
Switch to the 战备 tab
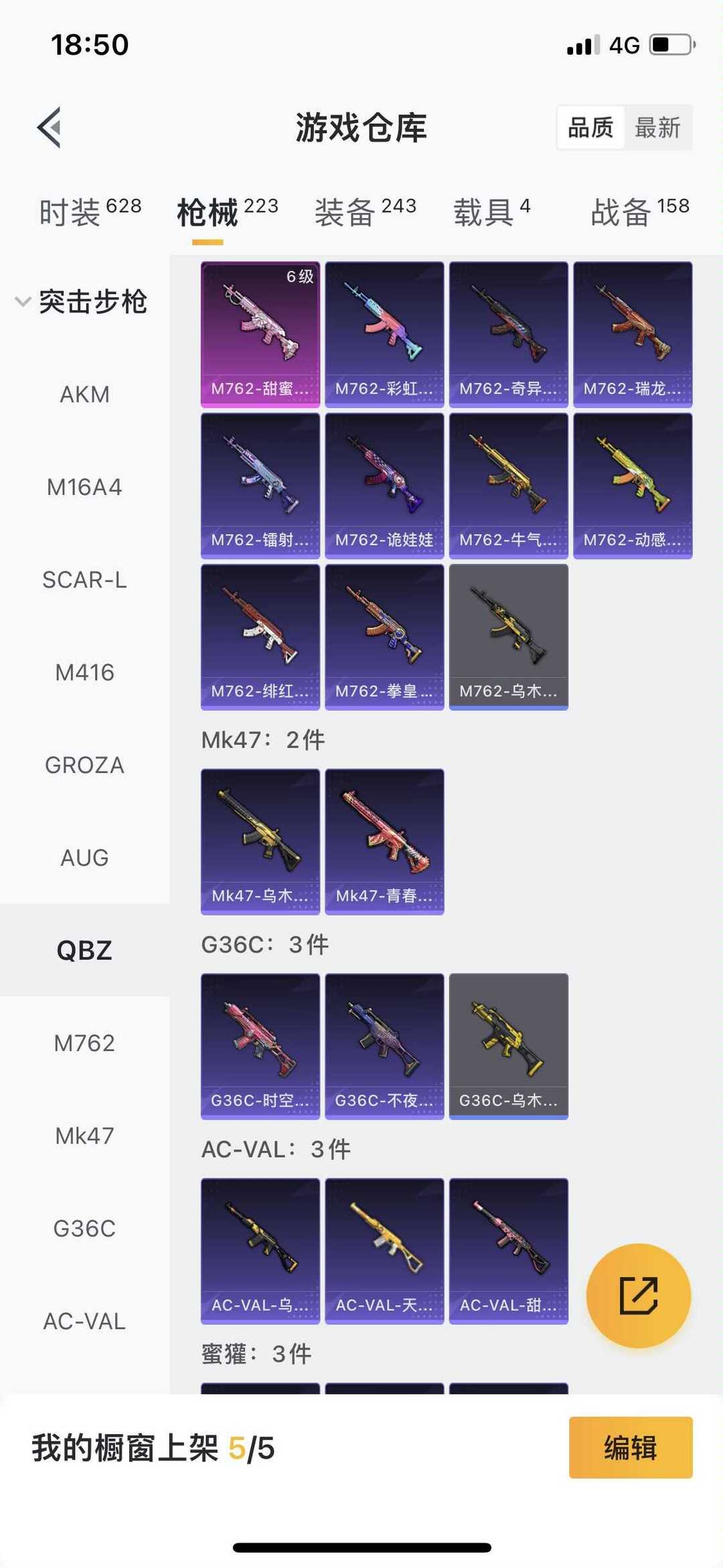coord(640,212)
